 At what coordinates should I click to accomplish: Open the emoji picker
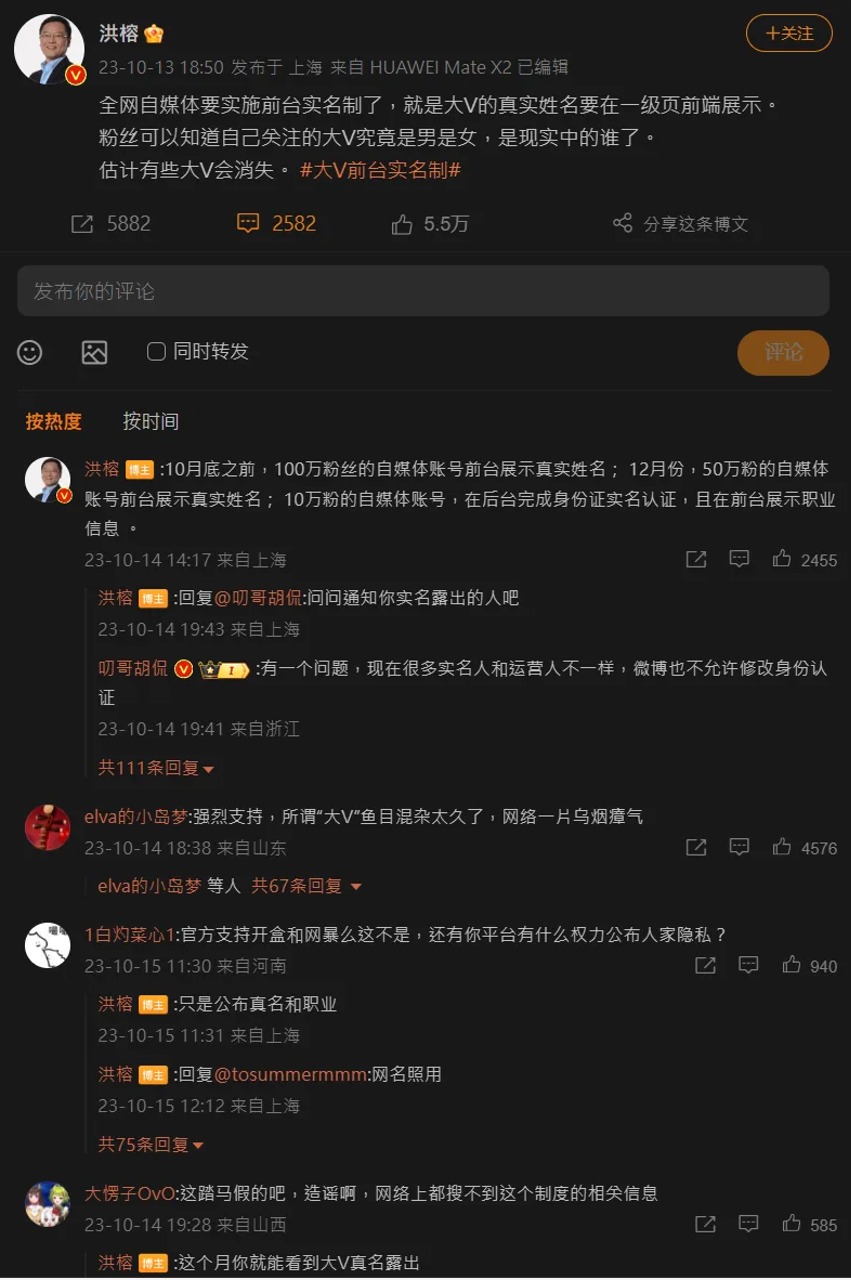click(x=30, y=351)
